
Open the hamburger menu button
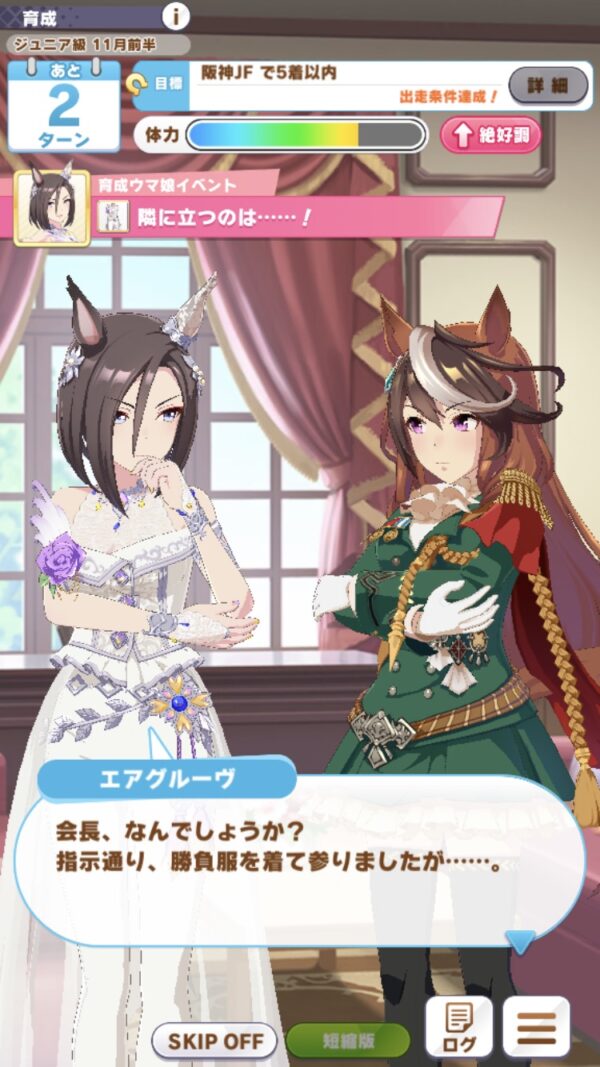pyautogui.click(x=536, y=1027)
